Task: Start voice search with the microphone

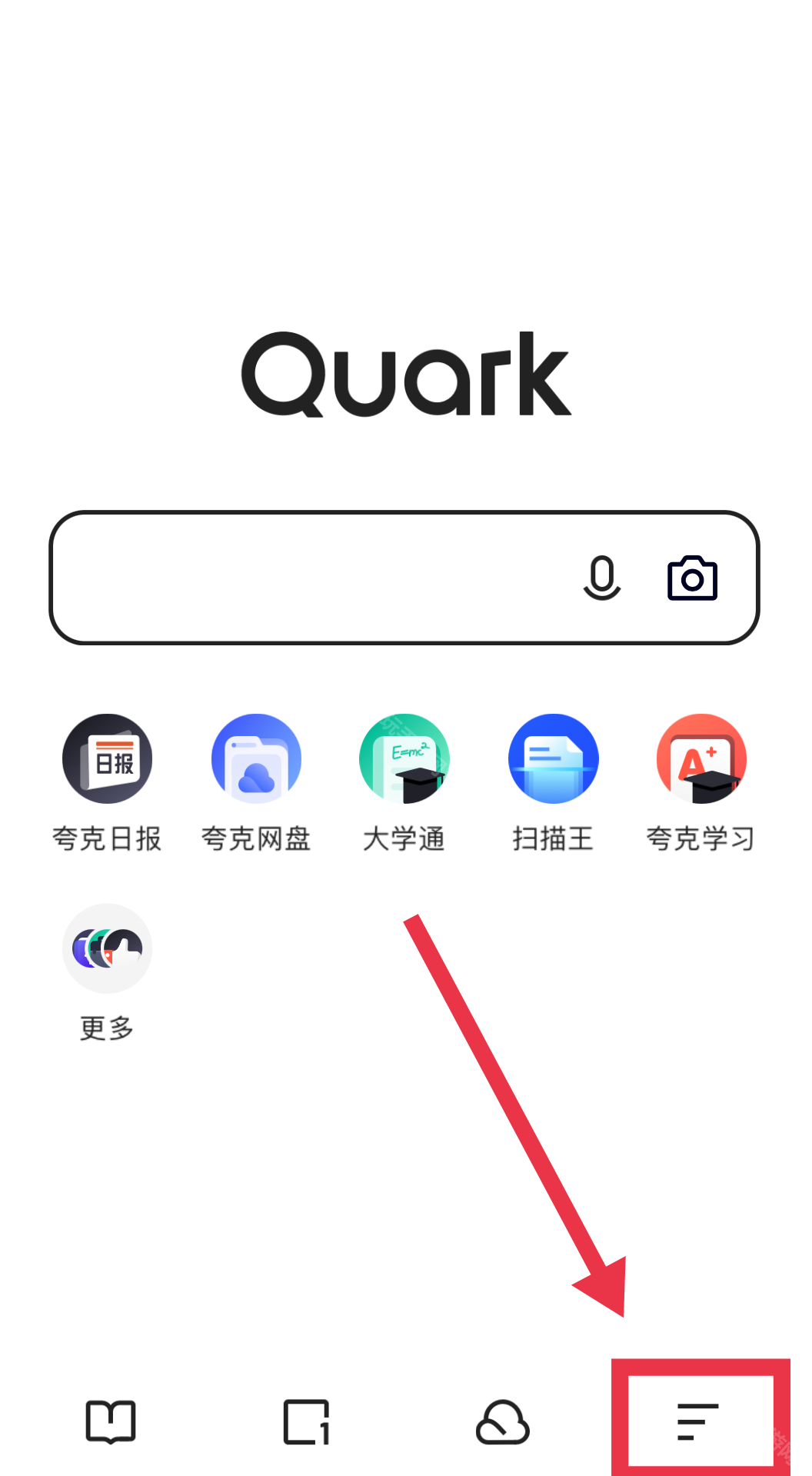Action: point(602,578)
